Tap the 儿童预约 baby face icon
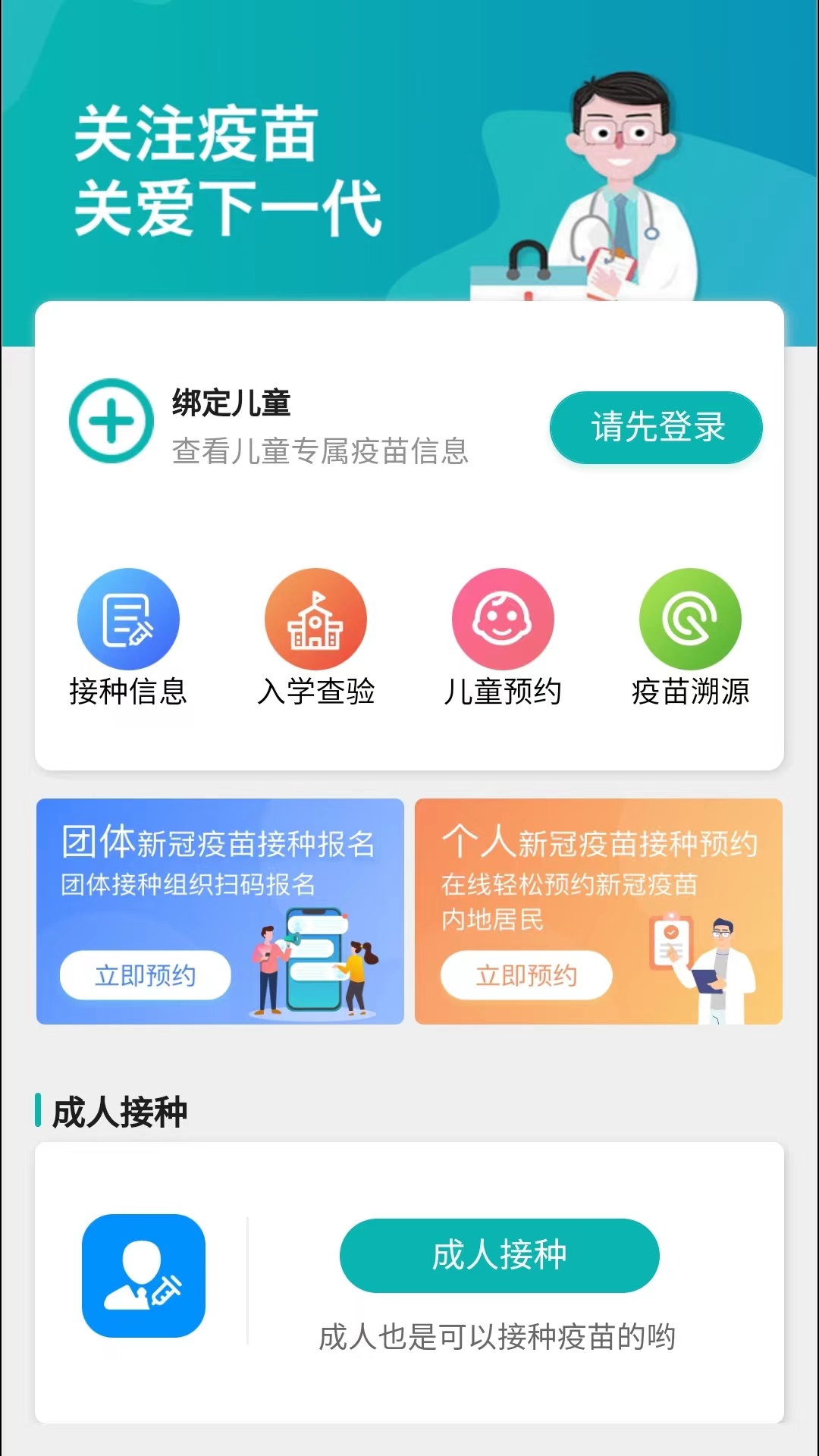The height and width of the screenshot is (1456, 819). [502, 618]
